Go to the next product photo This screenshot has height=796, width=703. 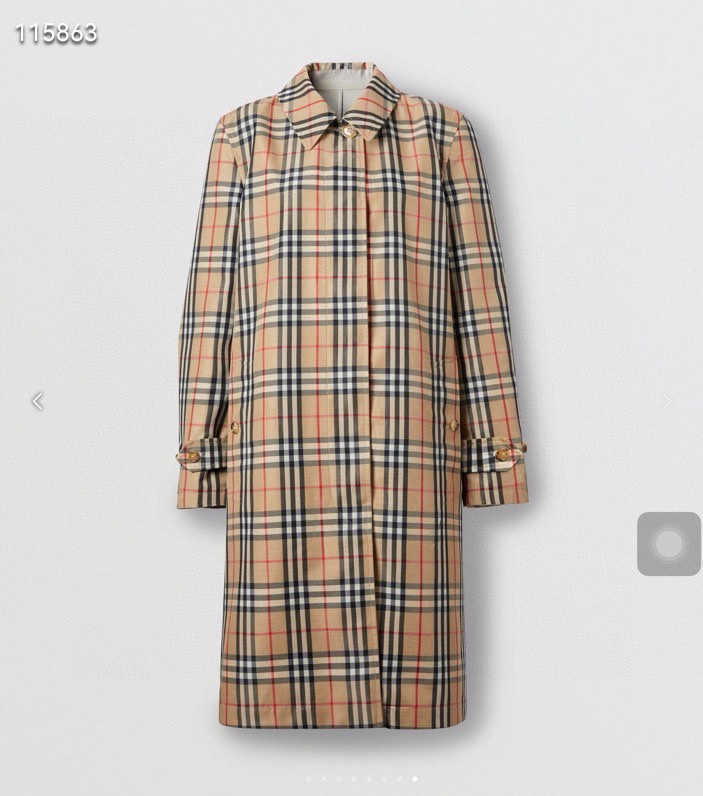(668, 401)
